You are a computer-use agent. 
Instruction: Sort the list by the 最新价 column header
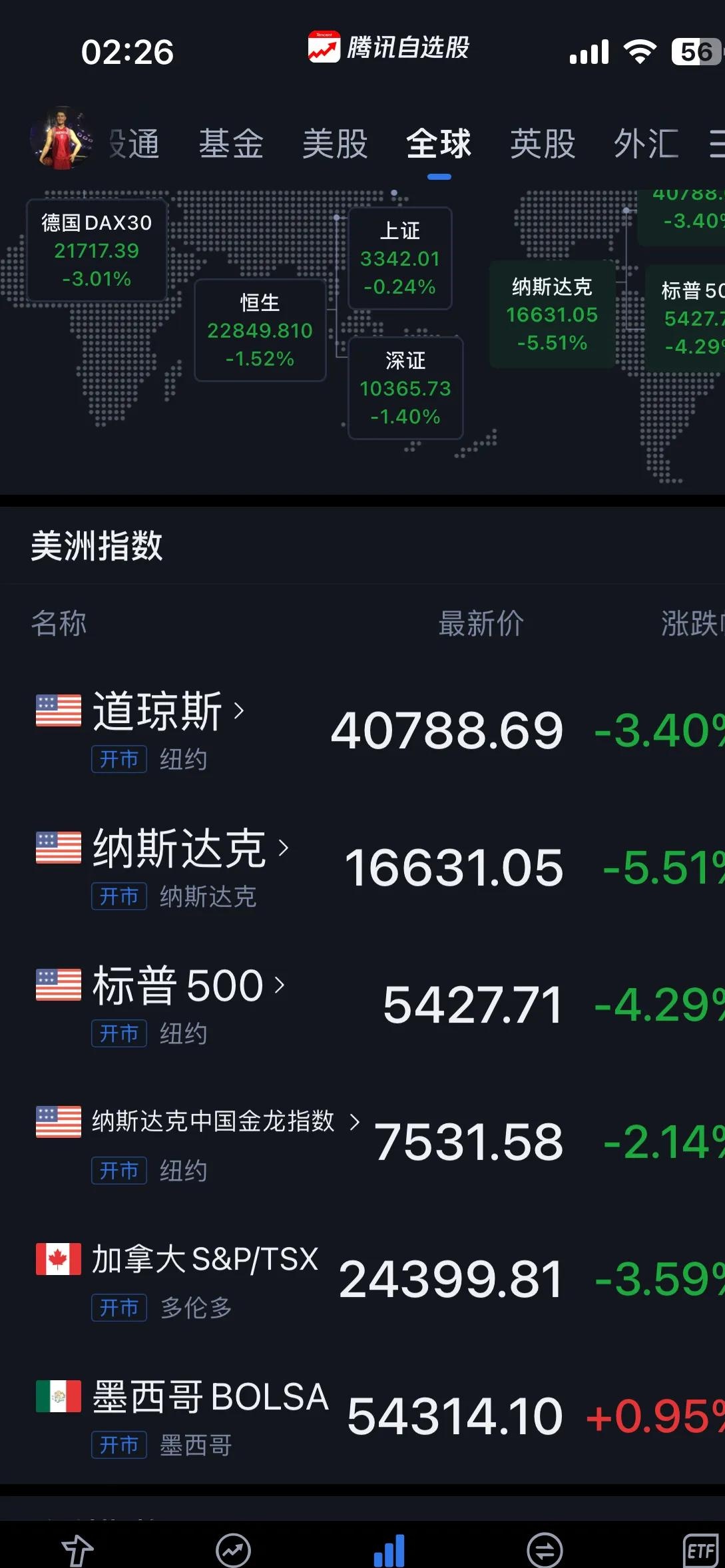pos(480,623)
